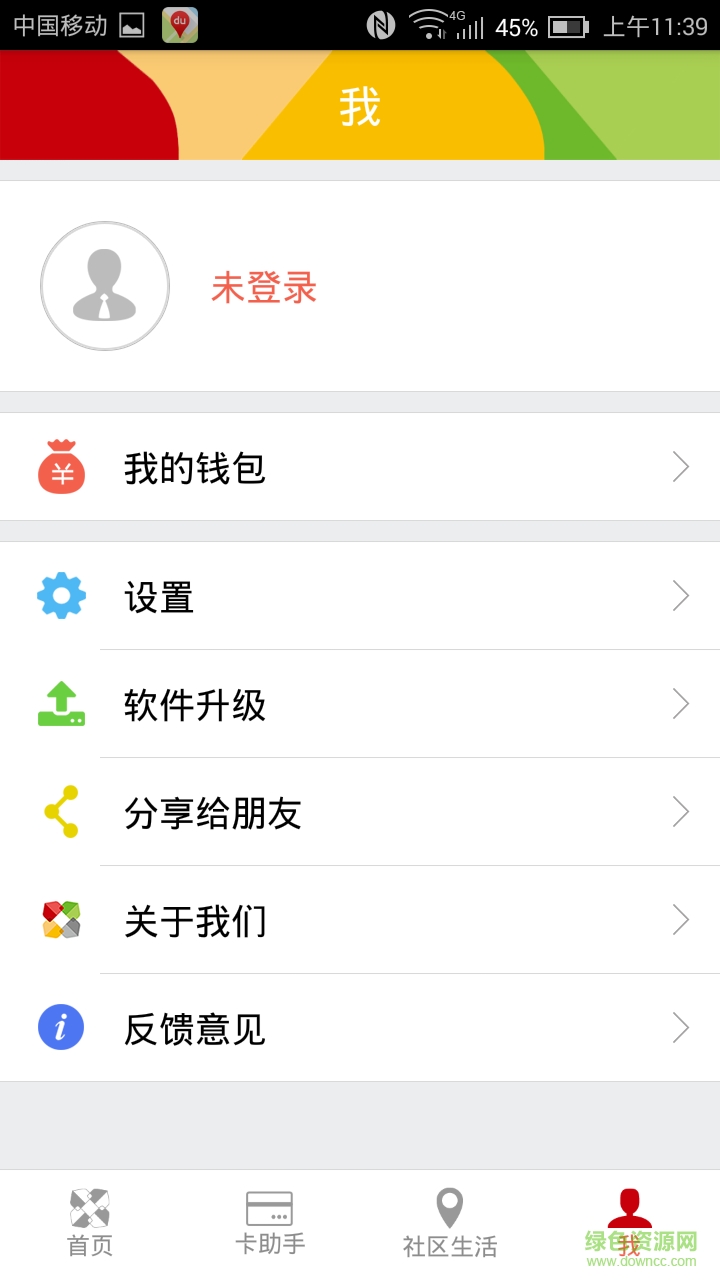Screen dimensions: 720x1280
Task: Tap the blue 反馈意见 info icon
Action: (x=60, y=1027)
